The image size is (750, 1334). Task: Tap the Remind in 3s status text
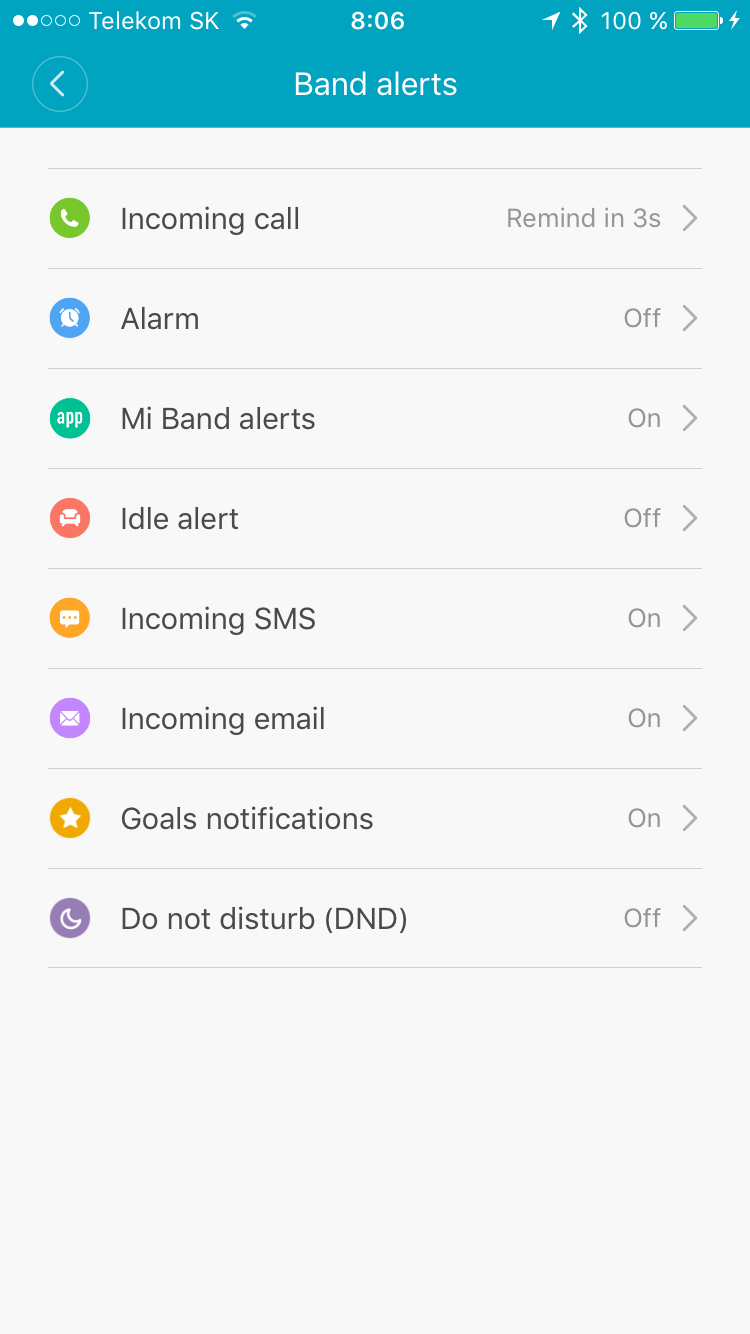tap(583, 217)
